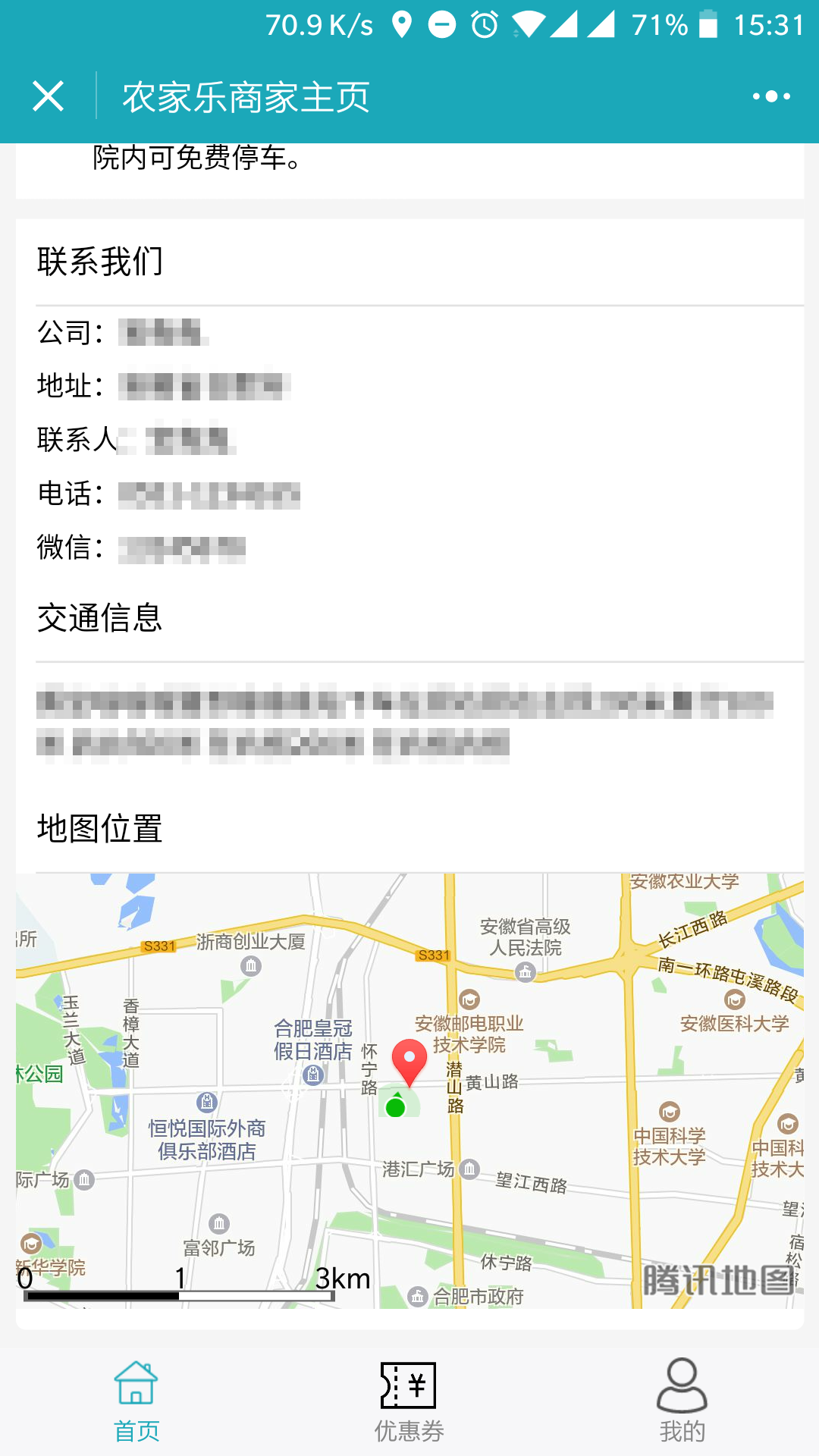This screenshot has height=1456, width=819.
Task: Tap the red location pin on the map
Action: (x=409, y=1060)
